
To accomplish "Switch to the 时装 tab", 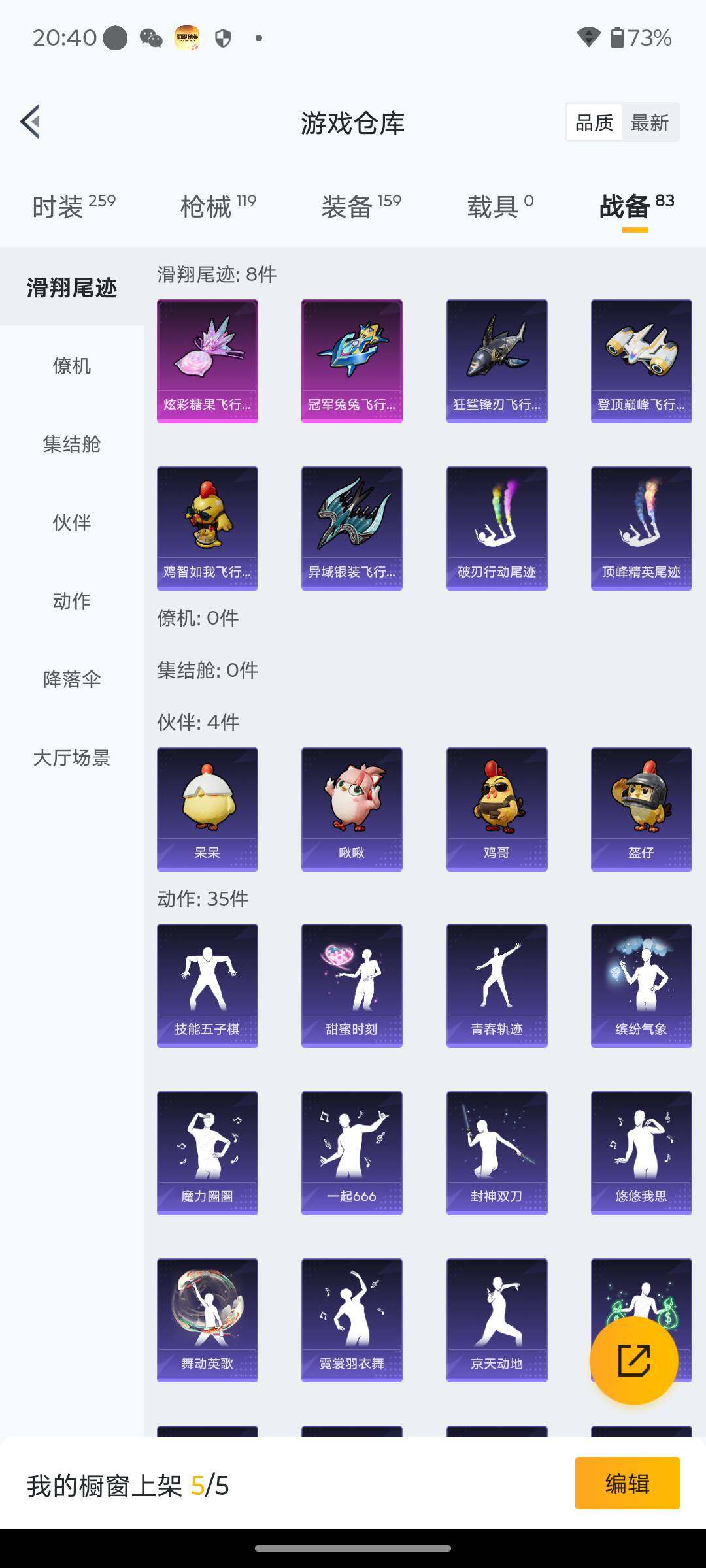I will tap(73, 206).
